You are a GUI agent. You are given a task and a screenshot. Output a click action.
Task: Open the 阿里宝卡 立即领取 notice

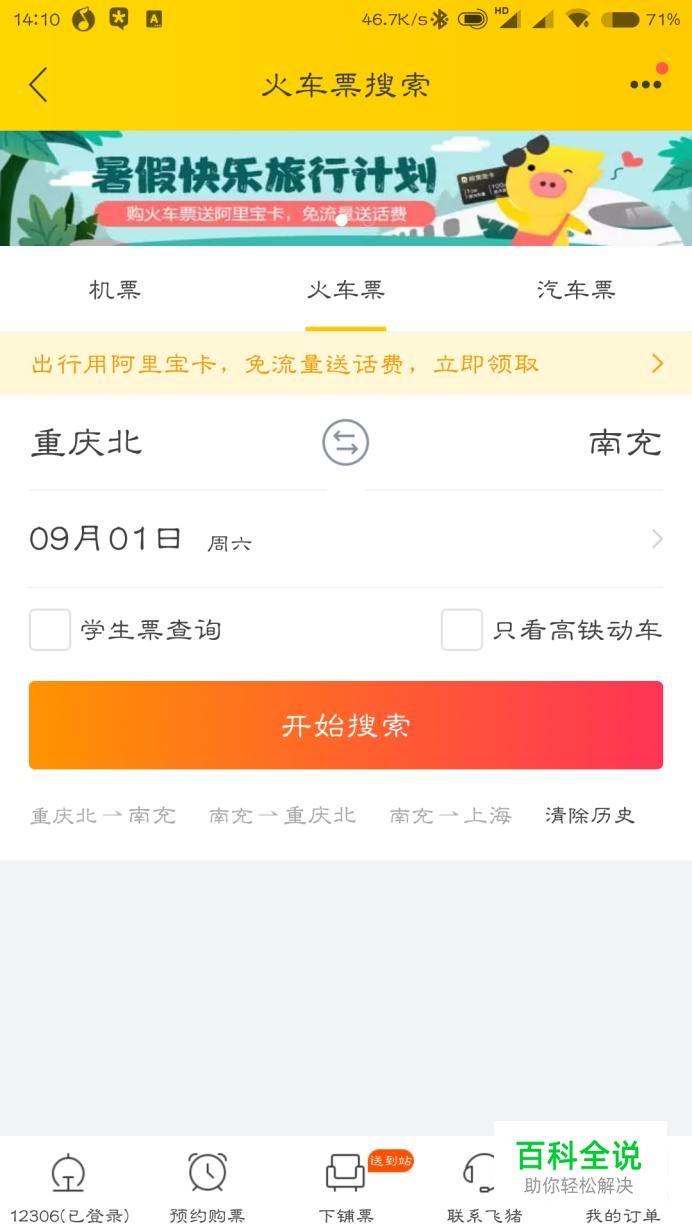coord(346,363)
